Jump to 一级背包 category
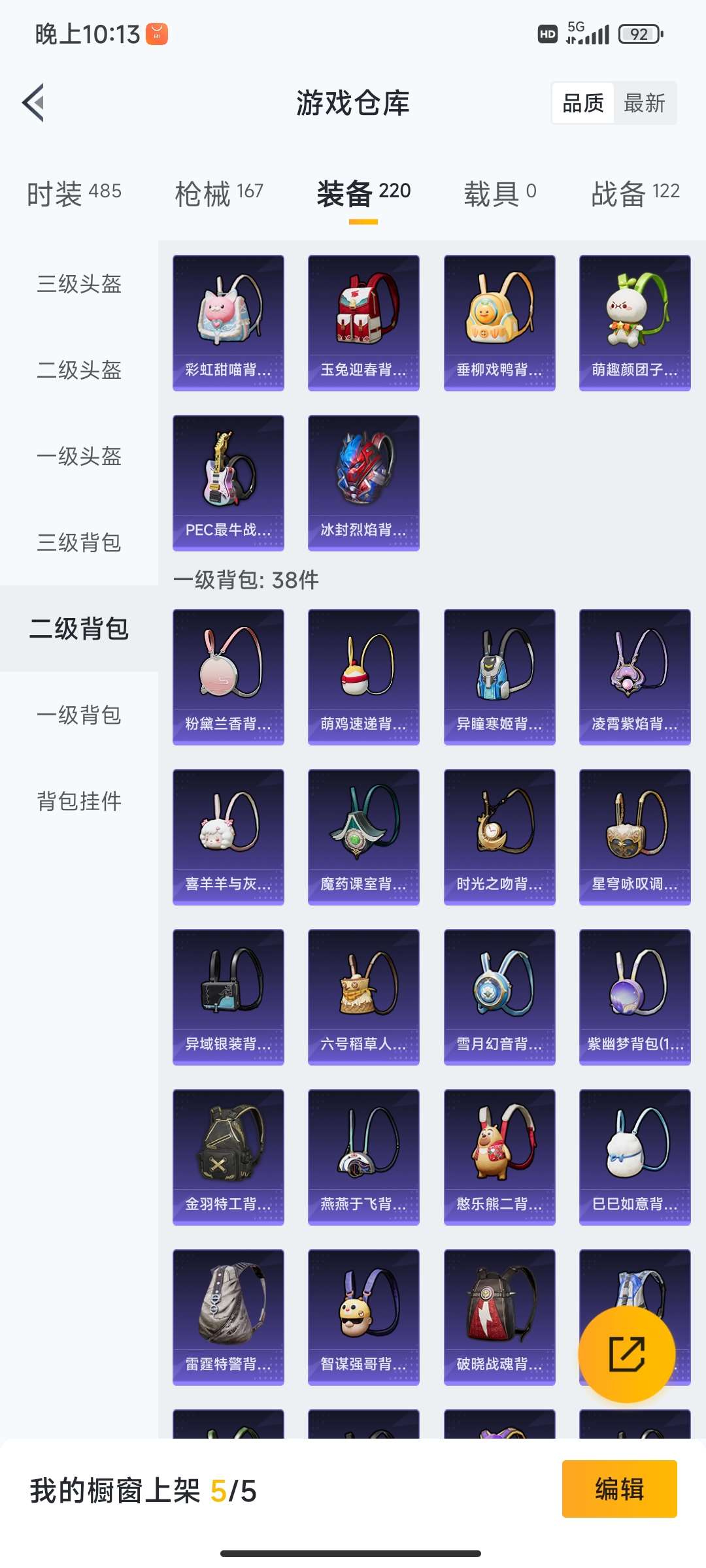Screen dimensions: 706x1568 [79, 715]
